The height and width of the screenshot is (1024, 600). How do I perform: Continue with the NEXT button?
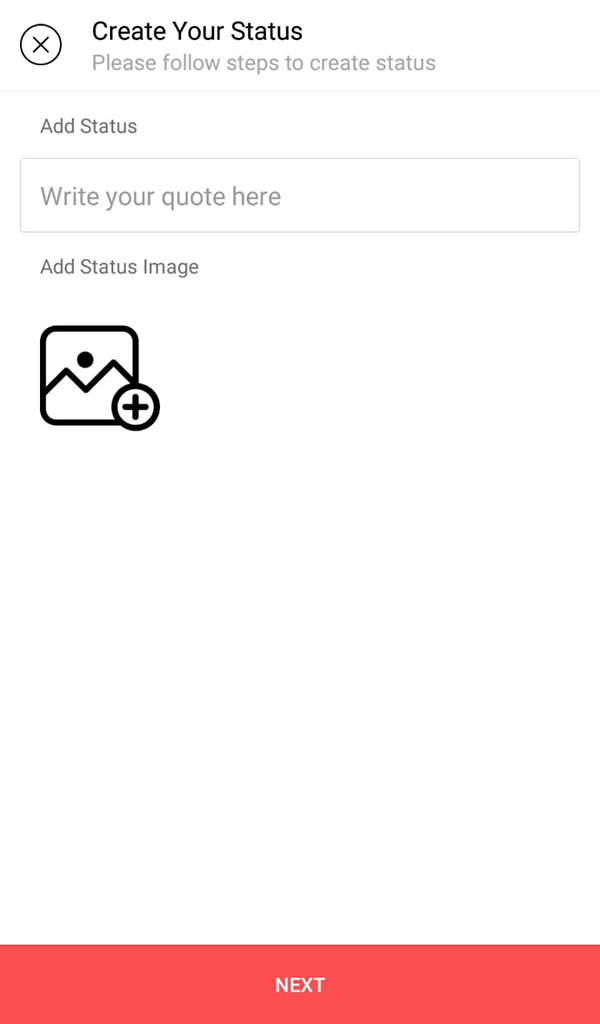coord(300,984)
